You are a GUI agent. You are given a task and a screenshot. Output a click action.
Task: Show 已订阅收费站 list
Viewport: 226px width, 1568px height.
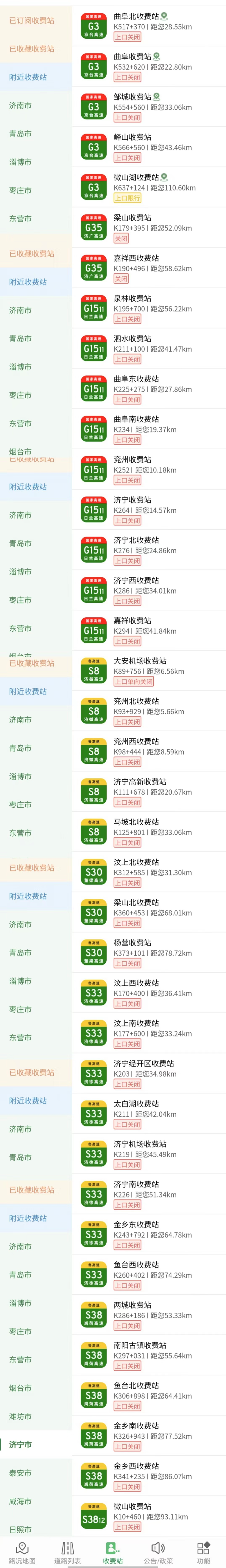tap(32, 21)
